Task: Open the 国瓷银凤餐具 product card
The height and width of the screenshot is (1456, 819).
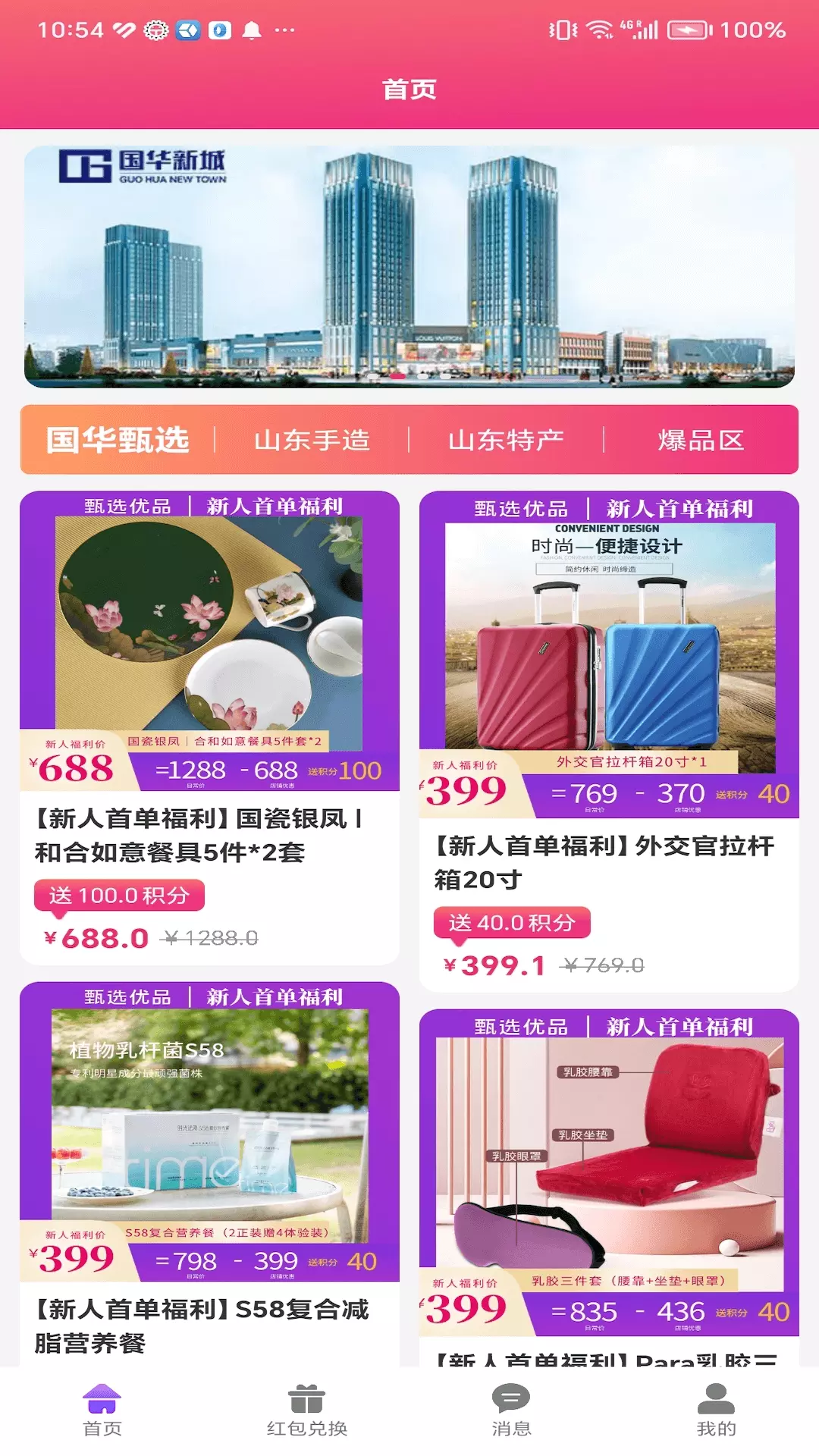Action: (209, 728)
